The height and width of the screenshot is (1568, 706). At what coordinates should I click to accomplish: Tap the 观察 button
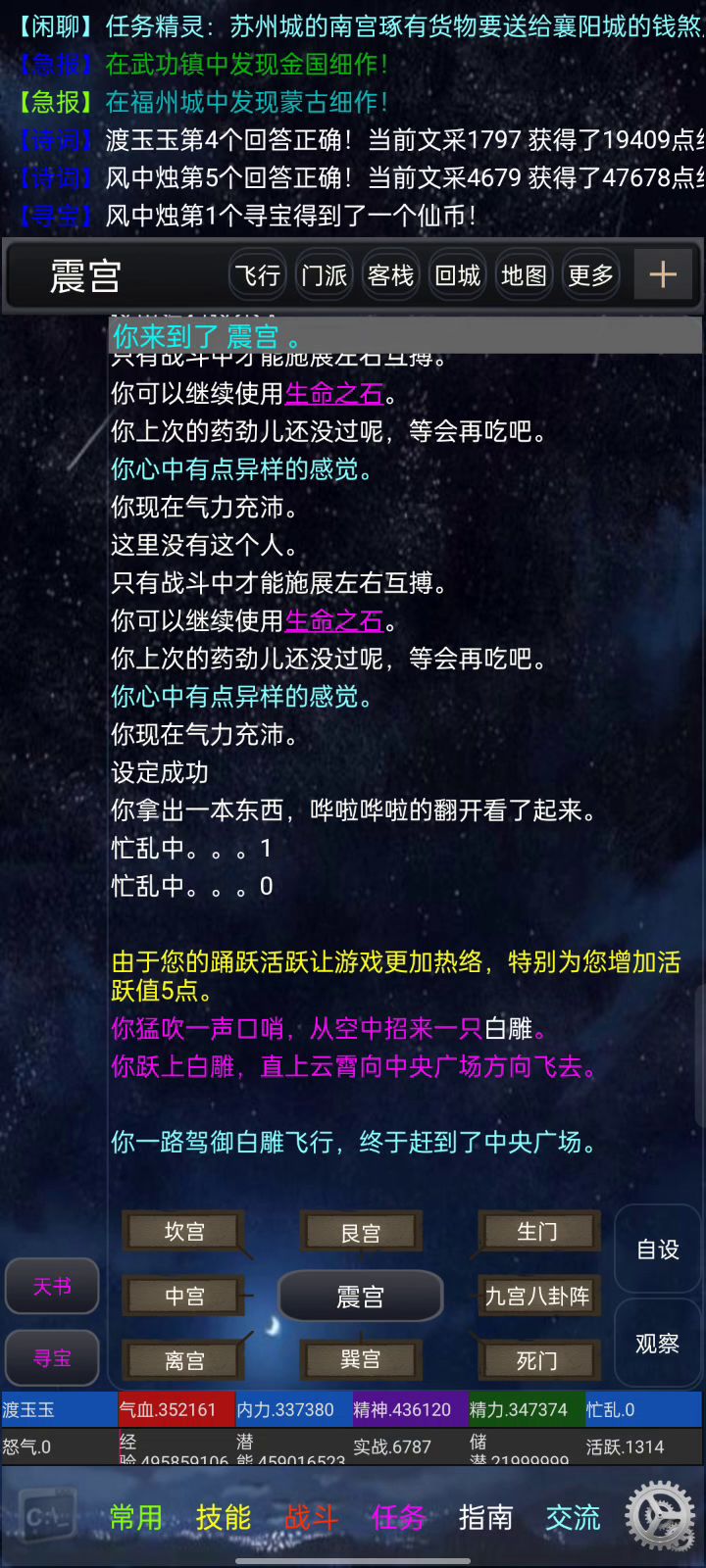click(657, 1344)
